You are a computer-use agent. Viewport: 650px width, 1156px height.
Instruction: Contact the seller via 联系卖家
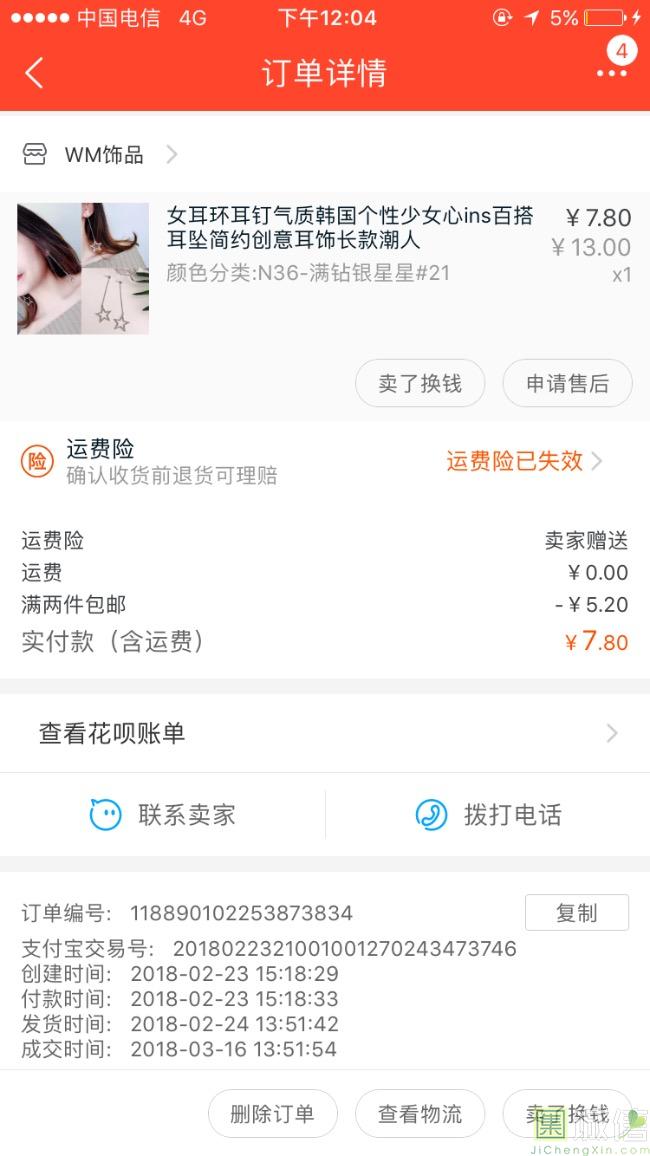163,815
